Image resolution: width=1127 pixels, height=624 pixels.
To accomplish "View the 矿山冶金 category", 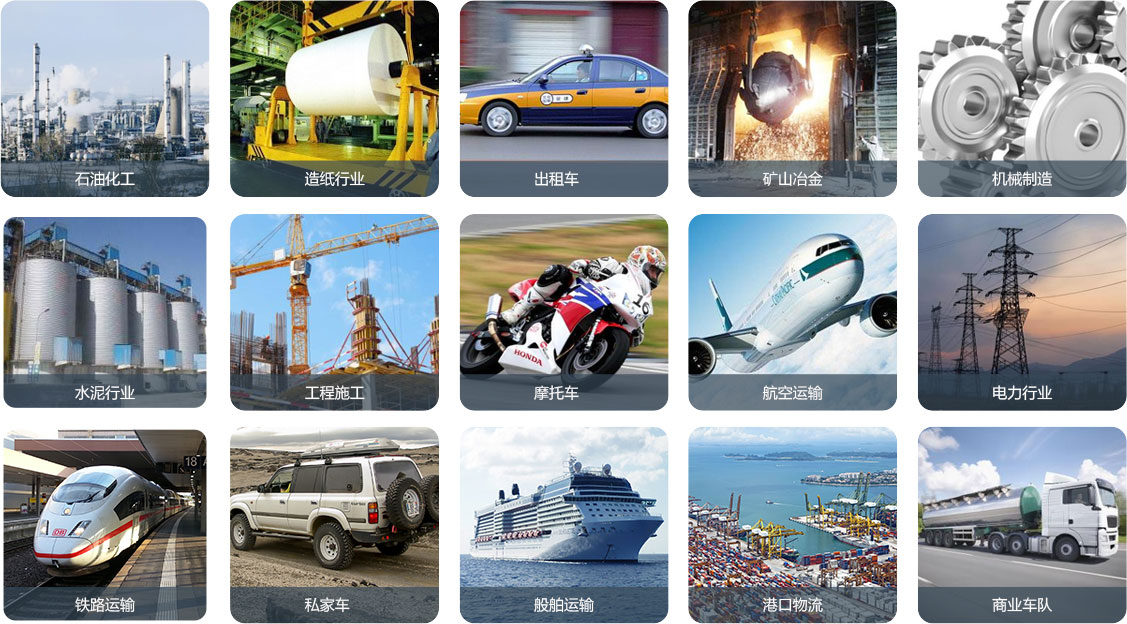I will 792,99.
